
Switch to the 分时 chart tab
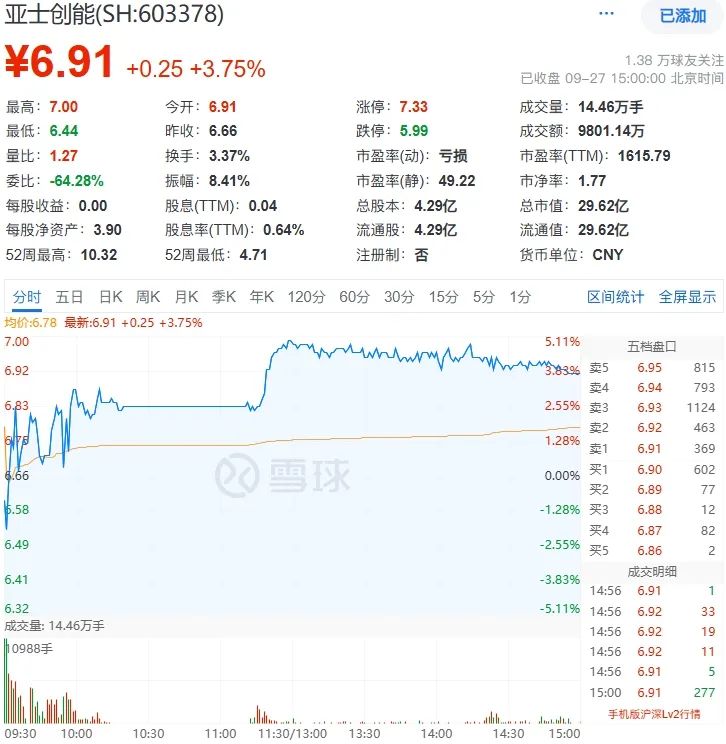click(x=27, y=297)
